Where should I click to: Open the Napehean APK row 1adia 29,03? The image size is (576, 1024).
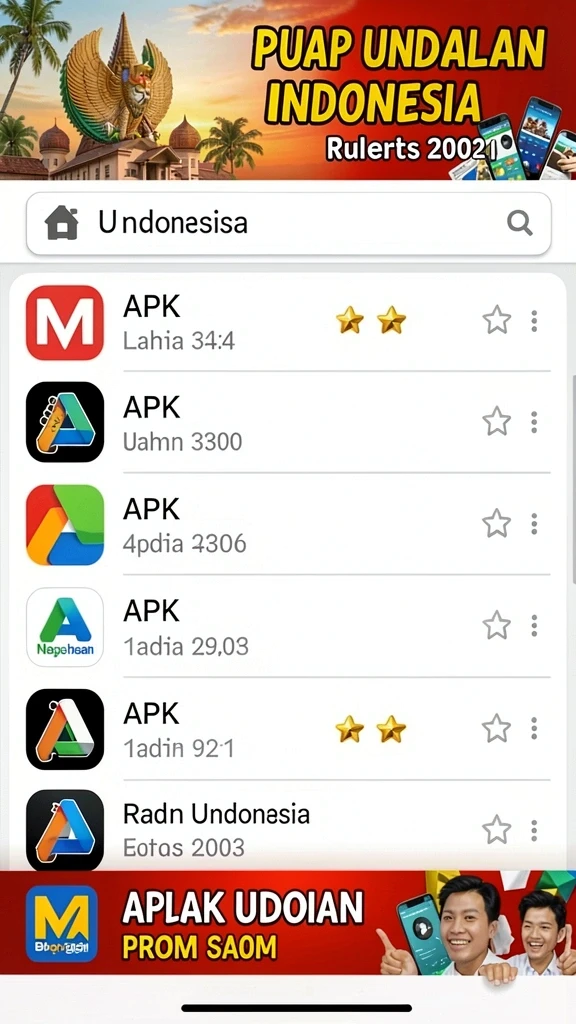288,627
